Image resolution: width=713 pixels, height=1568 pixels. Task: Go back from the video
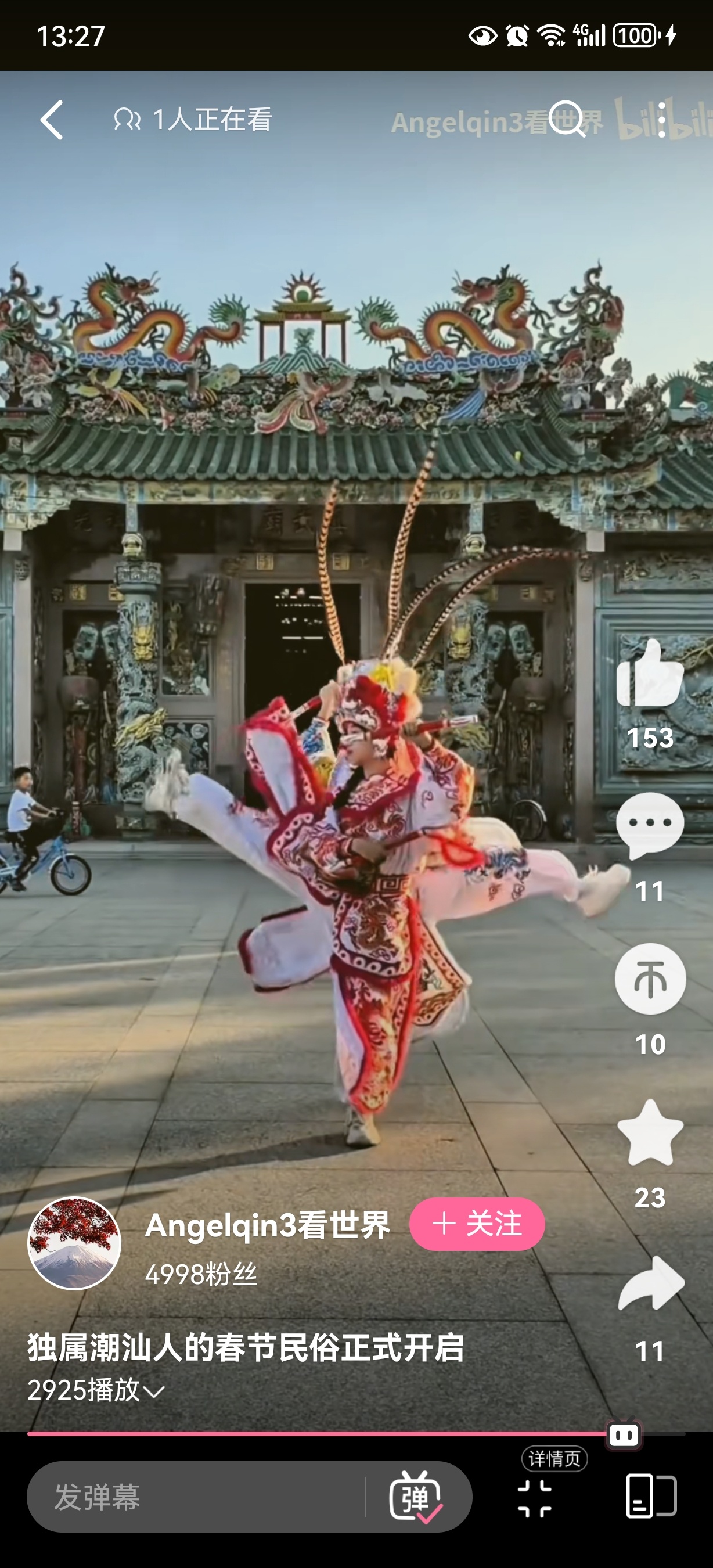tap(52, 120)
